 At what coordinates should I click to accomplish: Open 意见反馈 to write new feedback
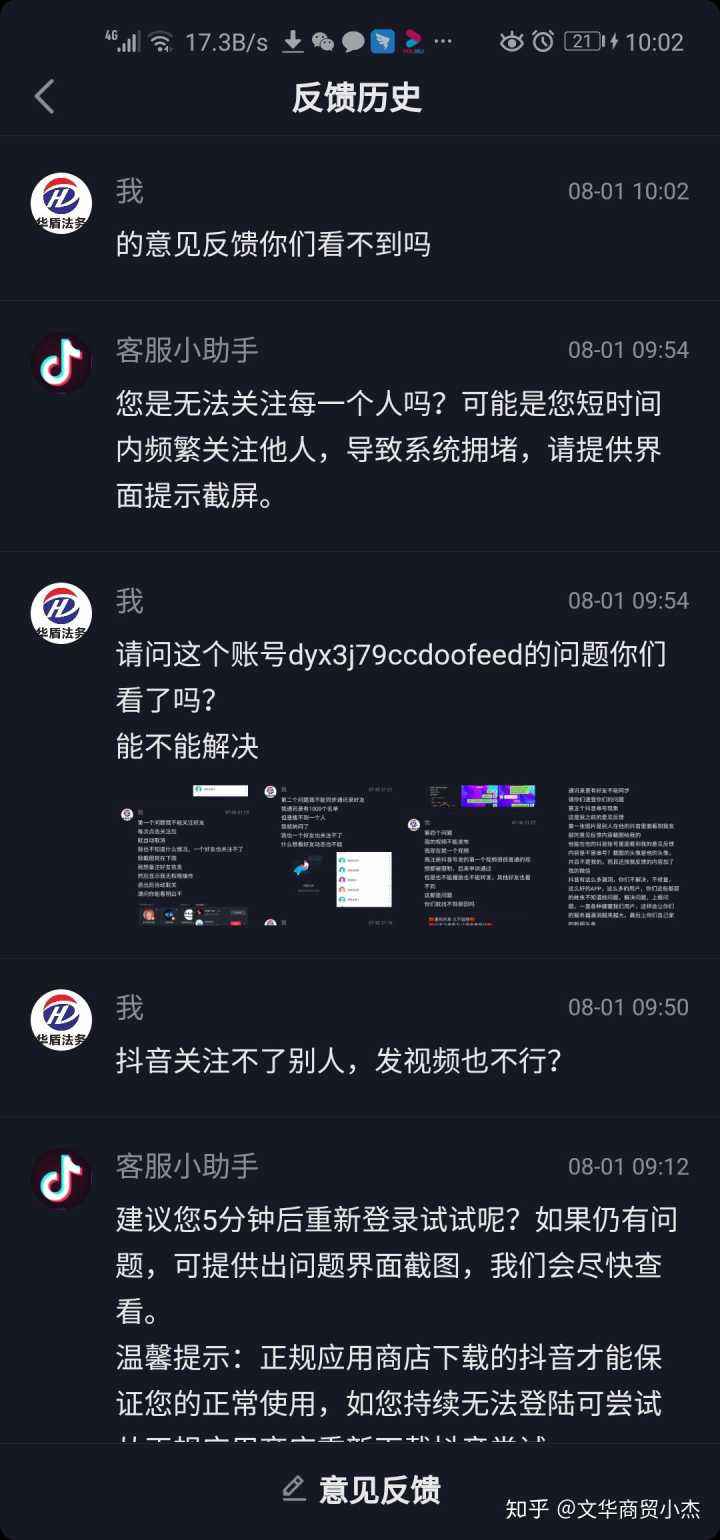tap(361, 1490)
